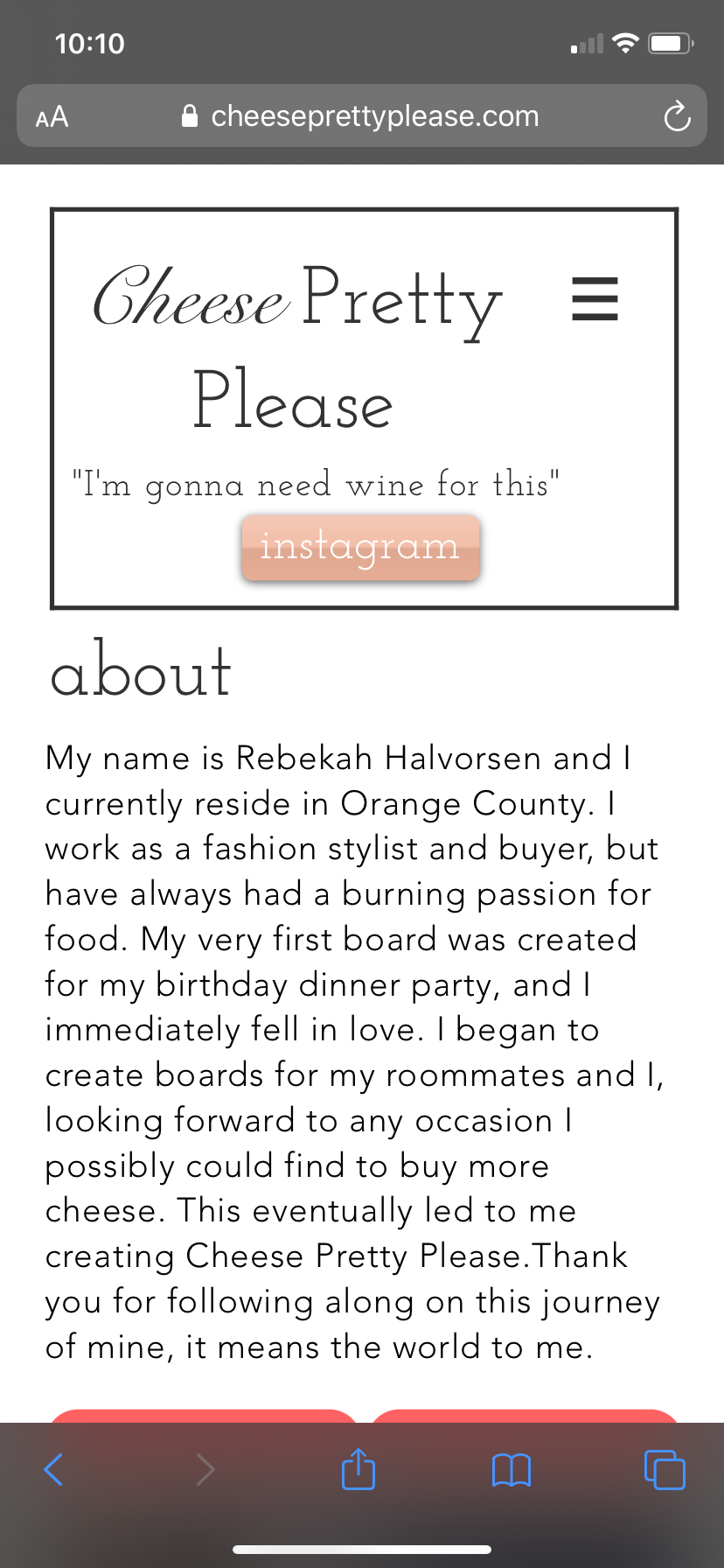The width and height of the screenshot is (724, 1568).
Task: Show all open tabs
Action: click(x=665, y=1469)
